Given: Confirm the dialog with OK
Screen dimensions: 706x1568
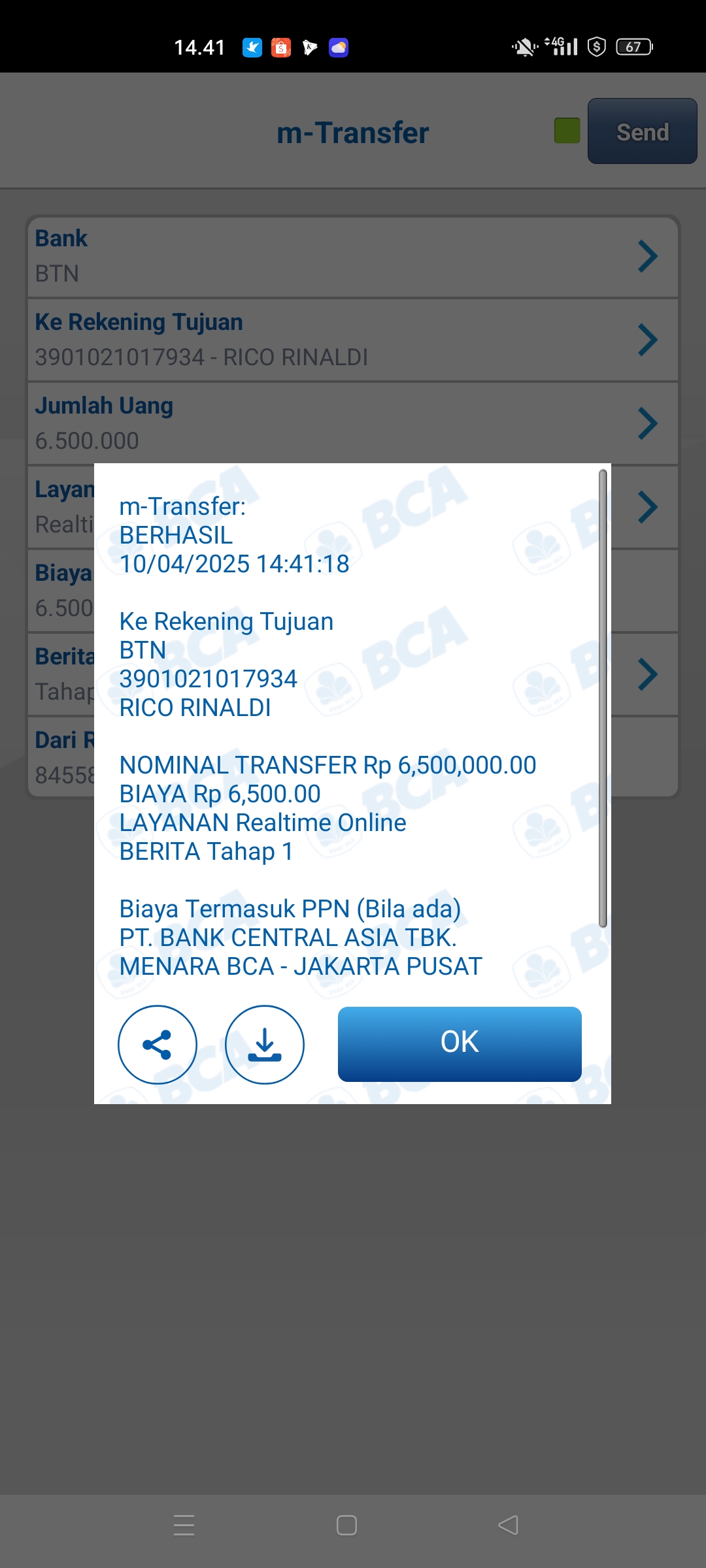Looking at the screenshot, I should point(460,1043).
